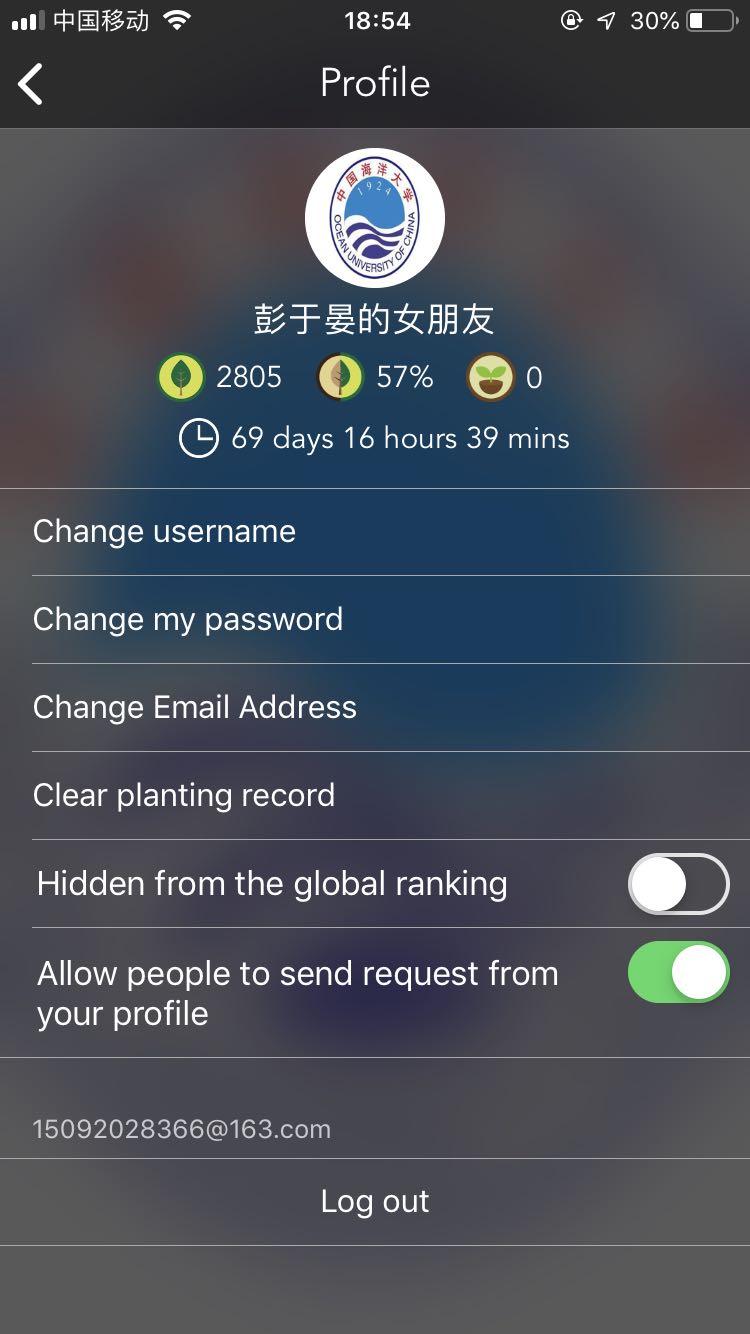Tap the profile avatar picture
This screenshot has width=750, height=1334.
[375, 218]
